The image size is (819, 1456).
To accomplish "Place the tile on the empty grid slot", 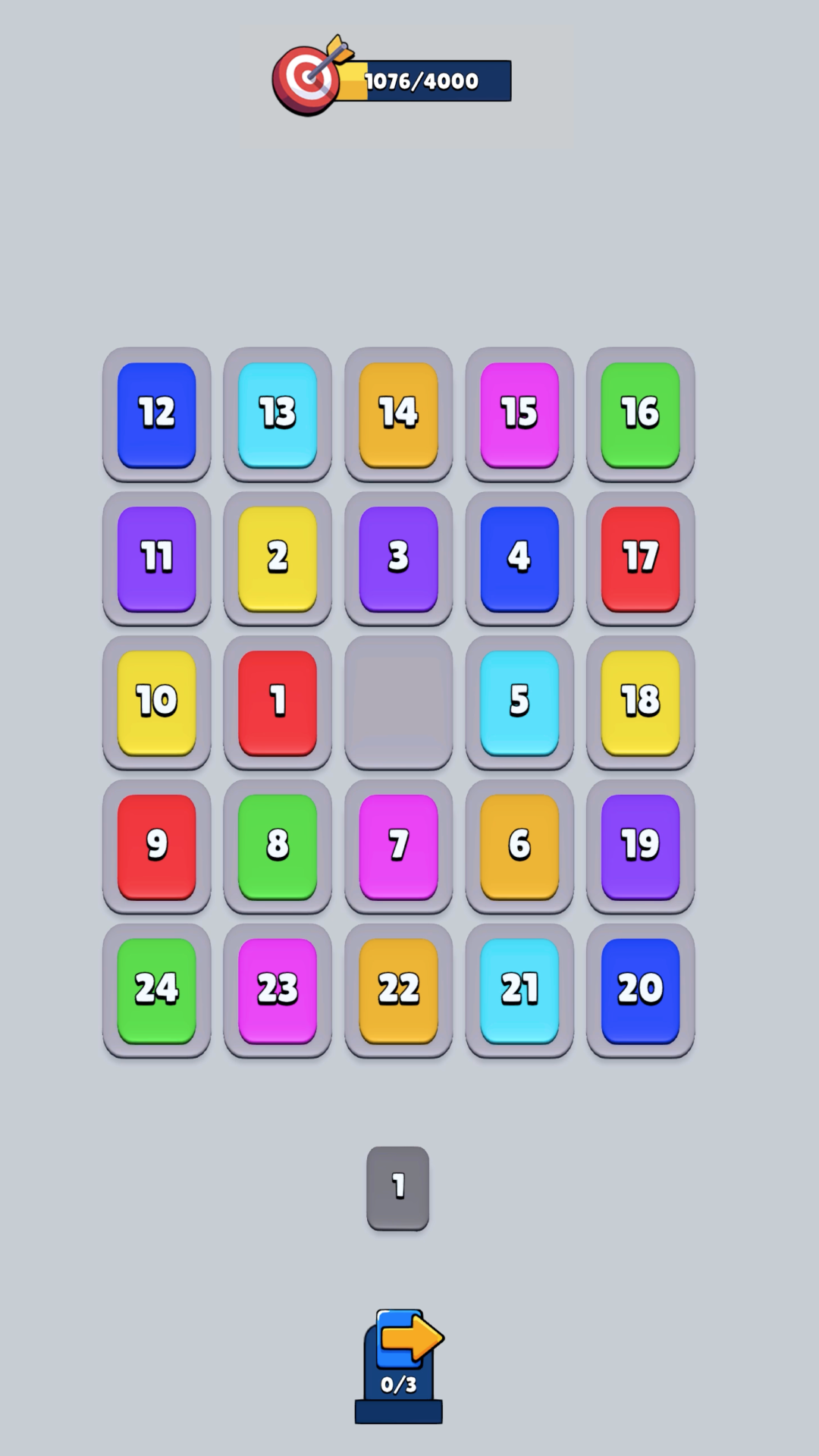I will [x=399, y=702].
